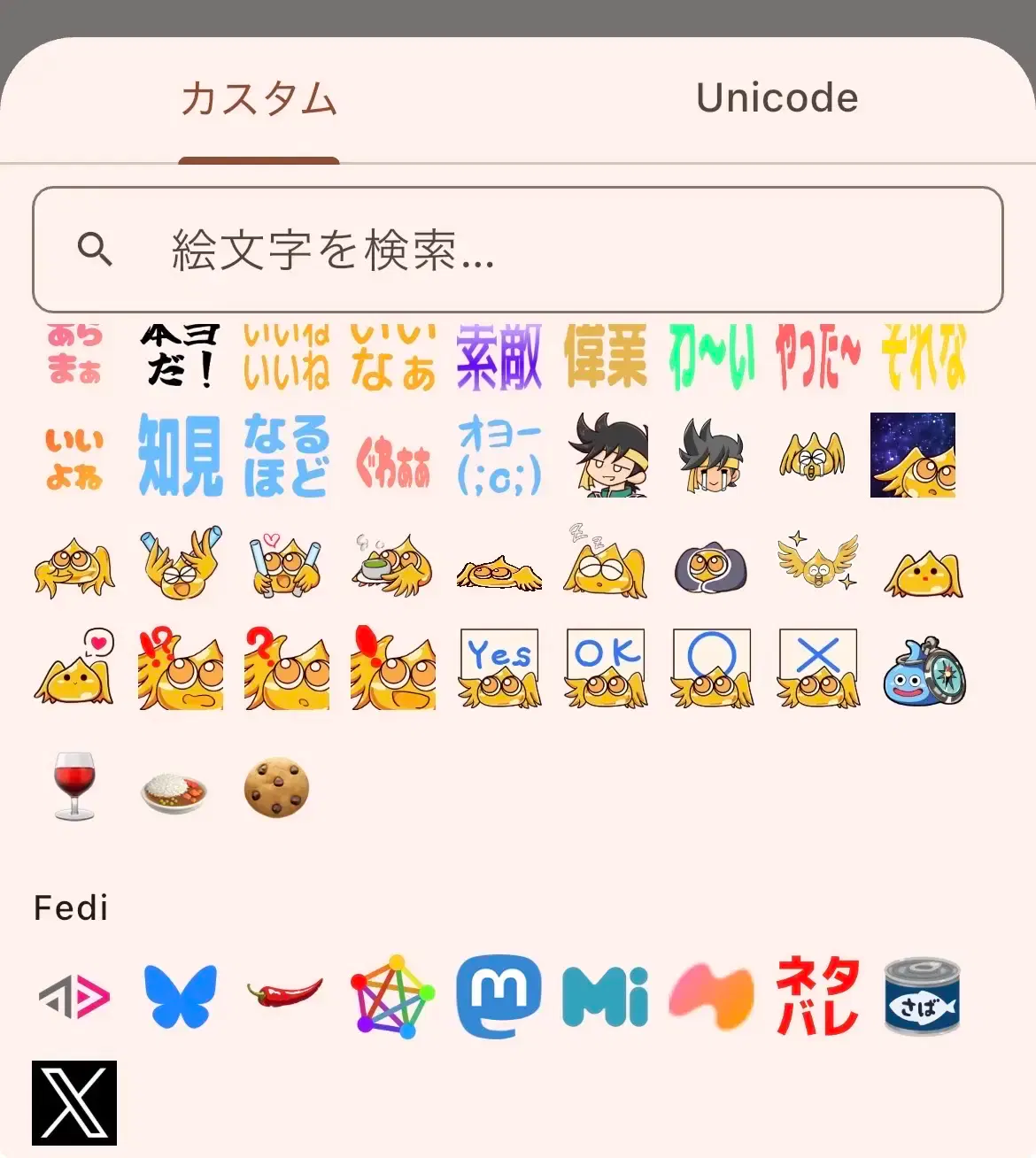Choose the Yes sign emoji
This screenshot has width=1036, height=1158.
click(x=499, y=668)
